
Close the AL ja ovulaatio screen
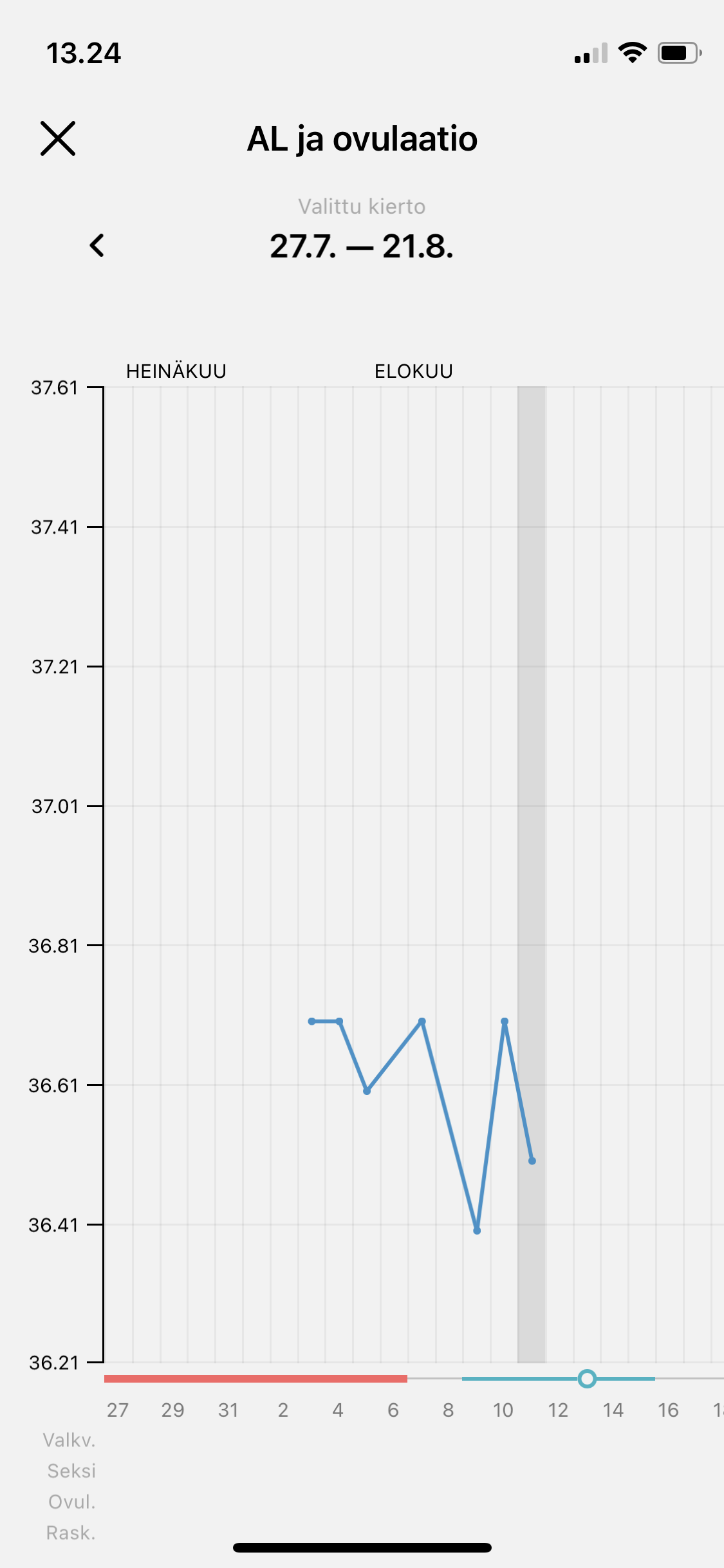(x=58, y=138)
